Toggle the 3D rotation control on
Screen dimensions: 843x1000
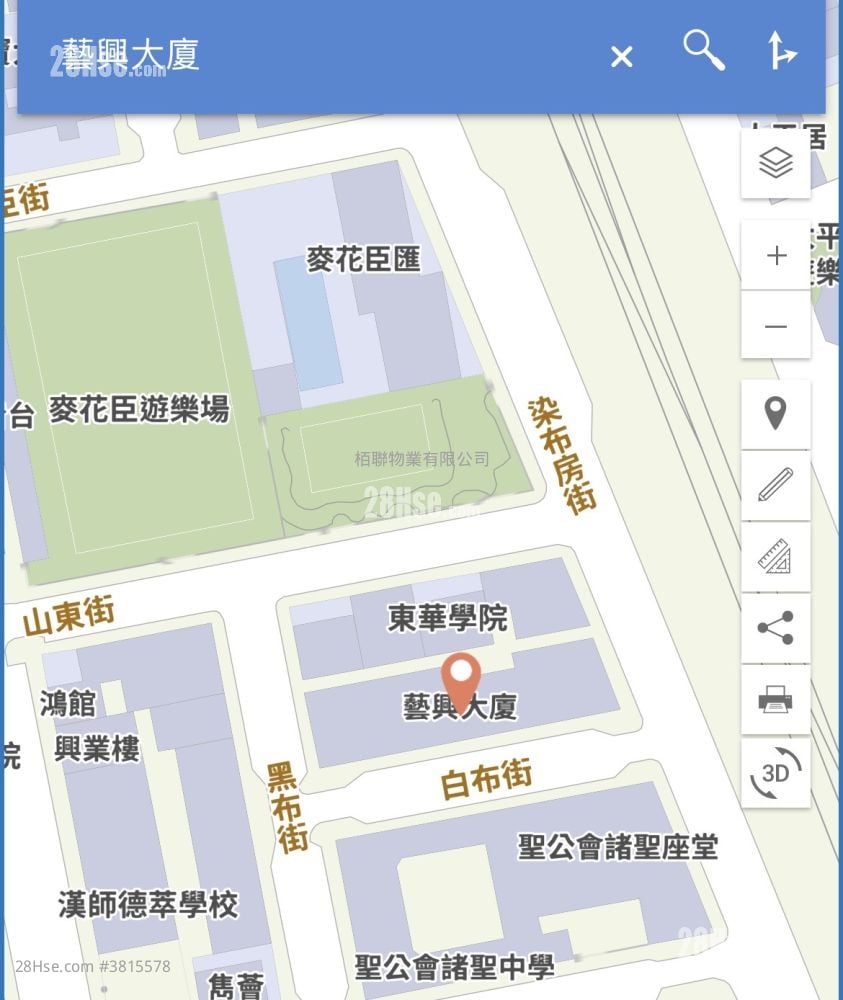[x=776, y=773]
